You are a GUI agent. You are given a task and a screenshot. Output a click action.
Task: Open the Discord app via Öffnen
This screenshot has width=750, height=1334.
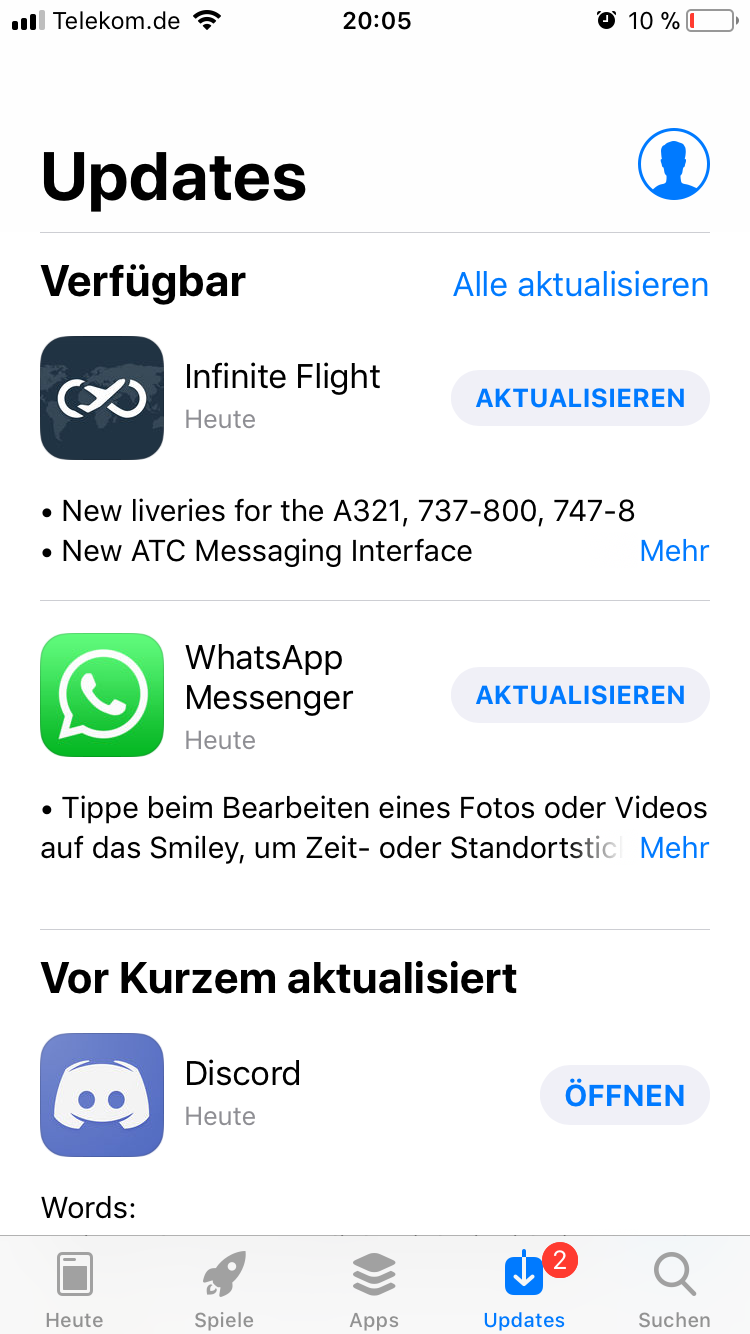624,1095
